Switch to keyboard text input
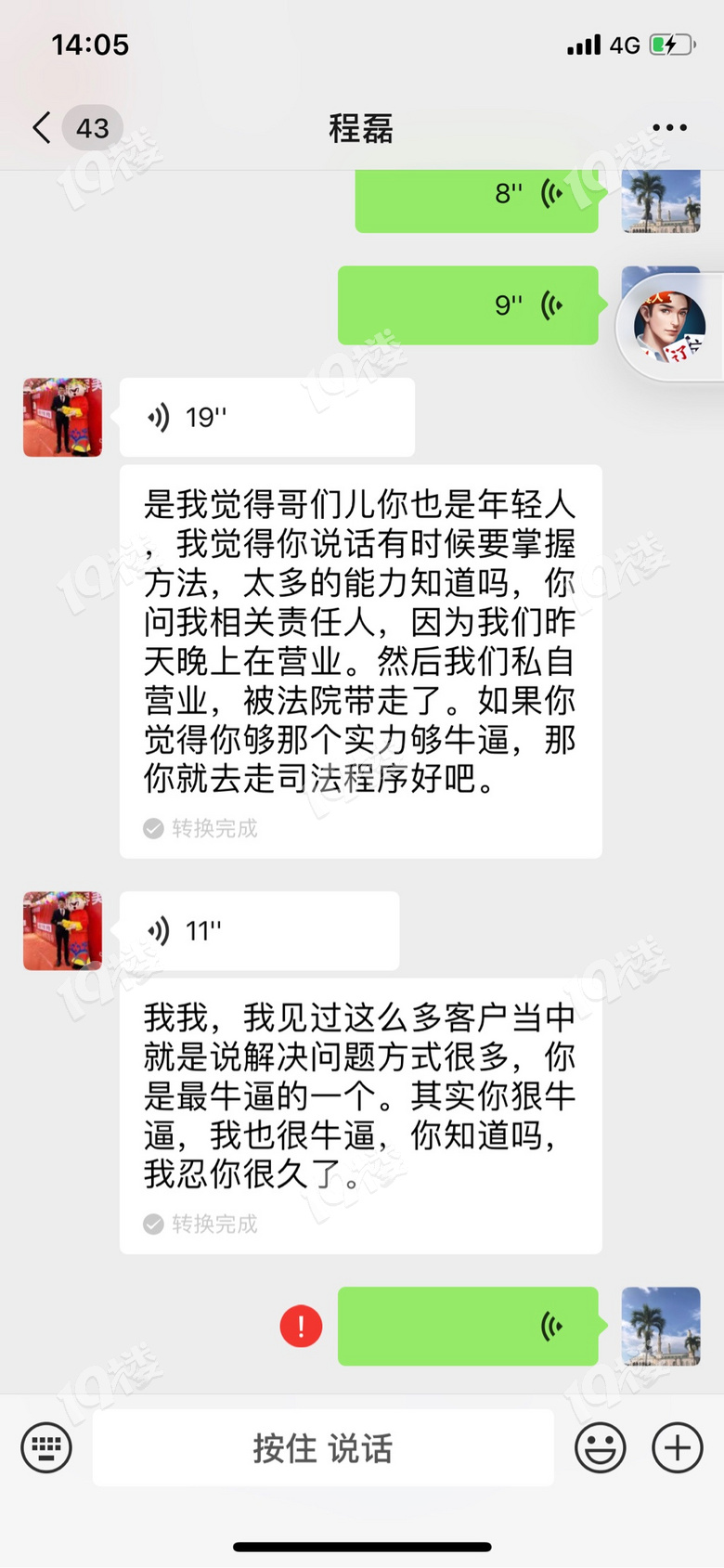 click(46, 1447)
